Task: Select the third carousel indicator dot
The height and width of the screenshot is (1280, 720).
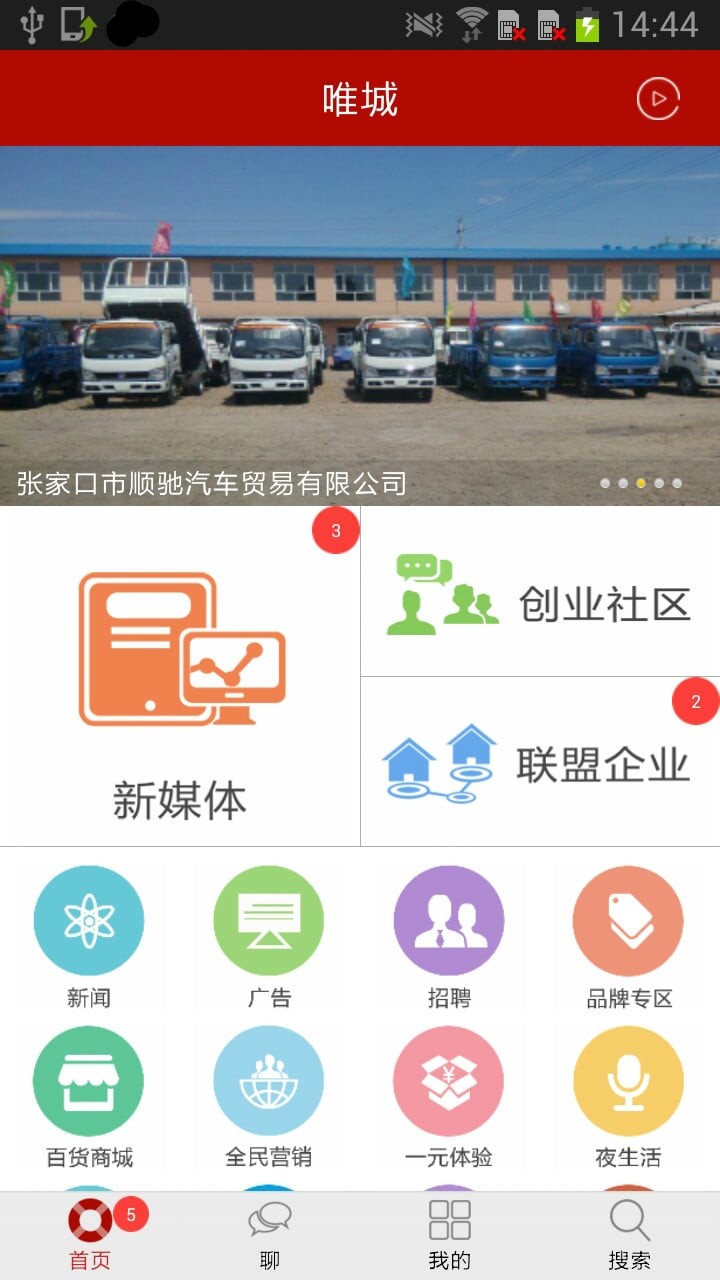Action: pyautogui.click(x=639, y=482)
